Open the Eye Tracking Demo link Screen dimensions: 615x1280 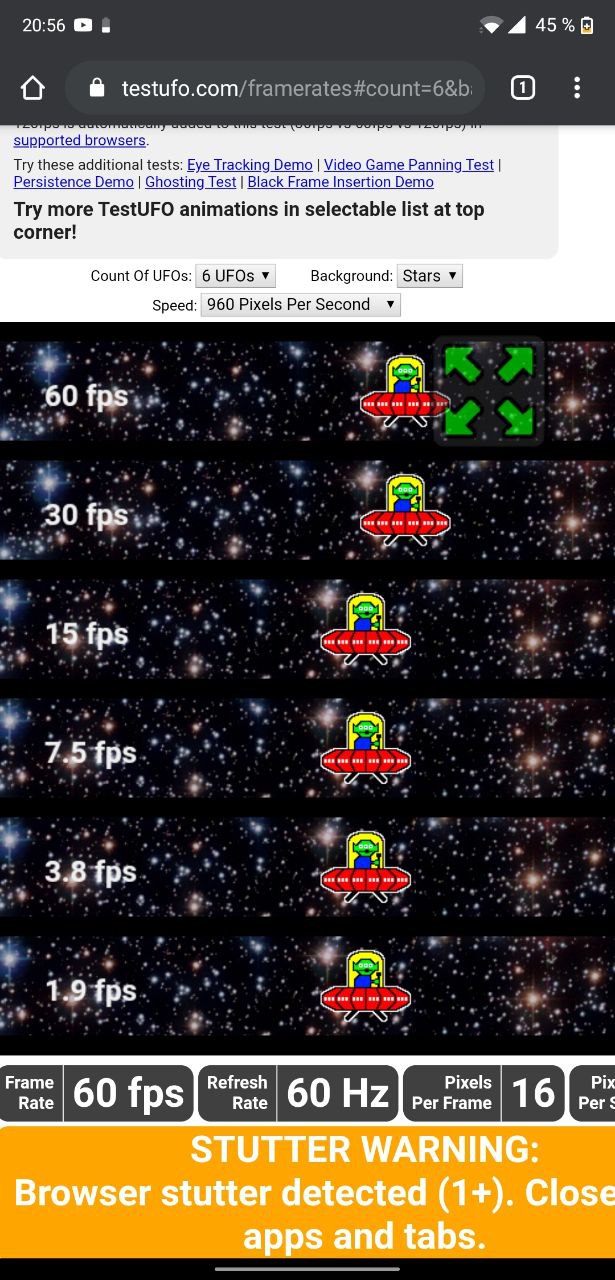(249, 164)
